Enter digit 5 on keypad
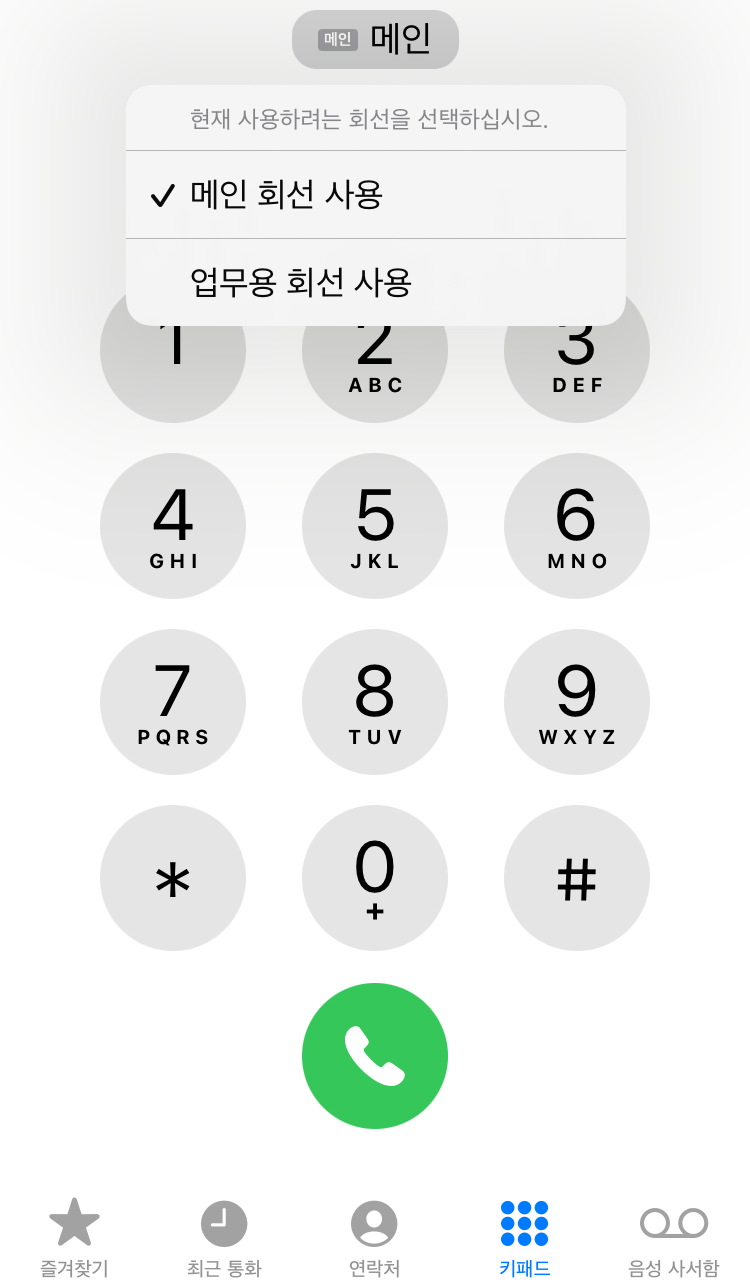Screen dimensions: 750x1284 pos(375,526)
